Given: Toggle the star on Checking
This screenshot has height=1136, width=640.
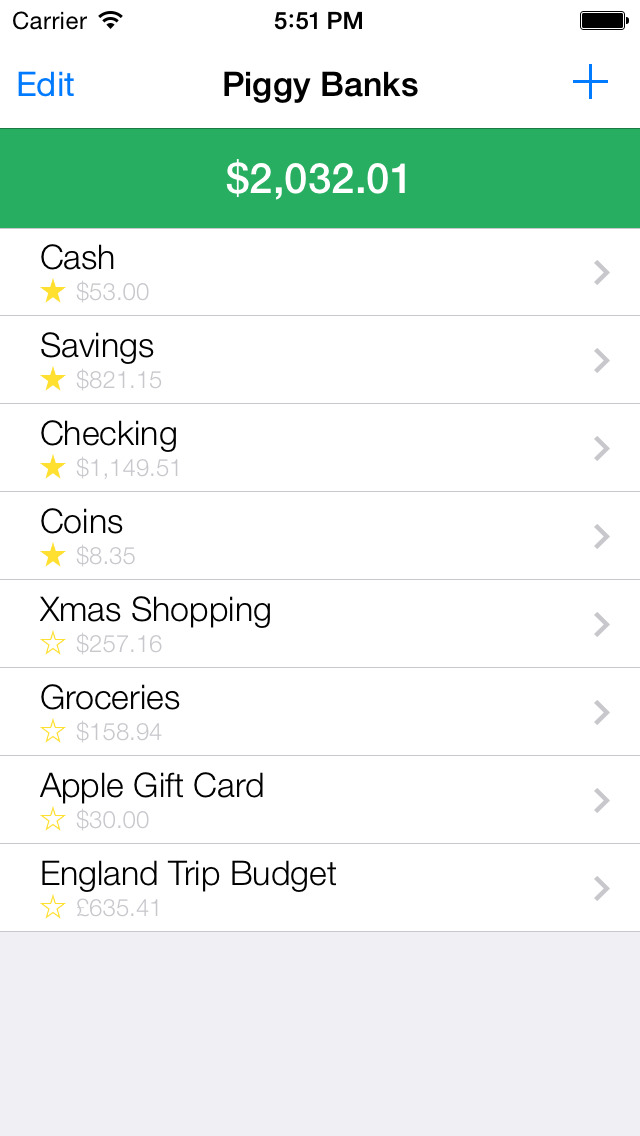Looking at the screenshot, I should 53,467.
